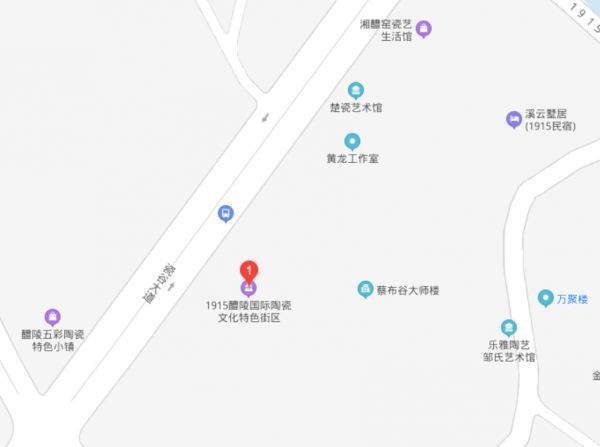Viewport: 600px width, 447px height.
Task: Select the 黄龙工作室 location pin
Action: click(352, 142)
